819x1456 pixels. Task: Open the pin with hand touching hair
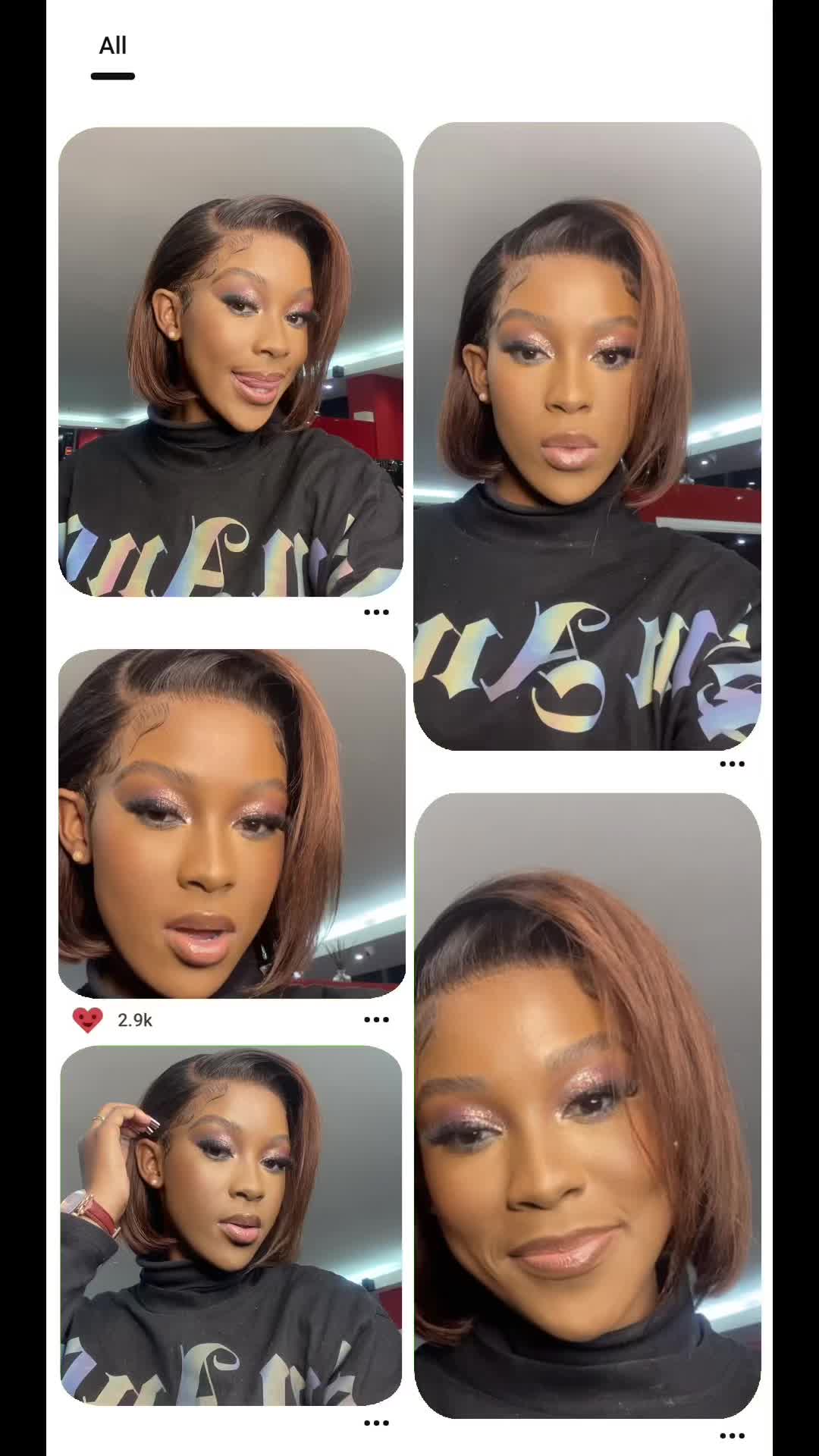pyautogui.click(x=231, y=1225)
